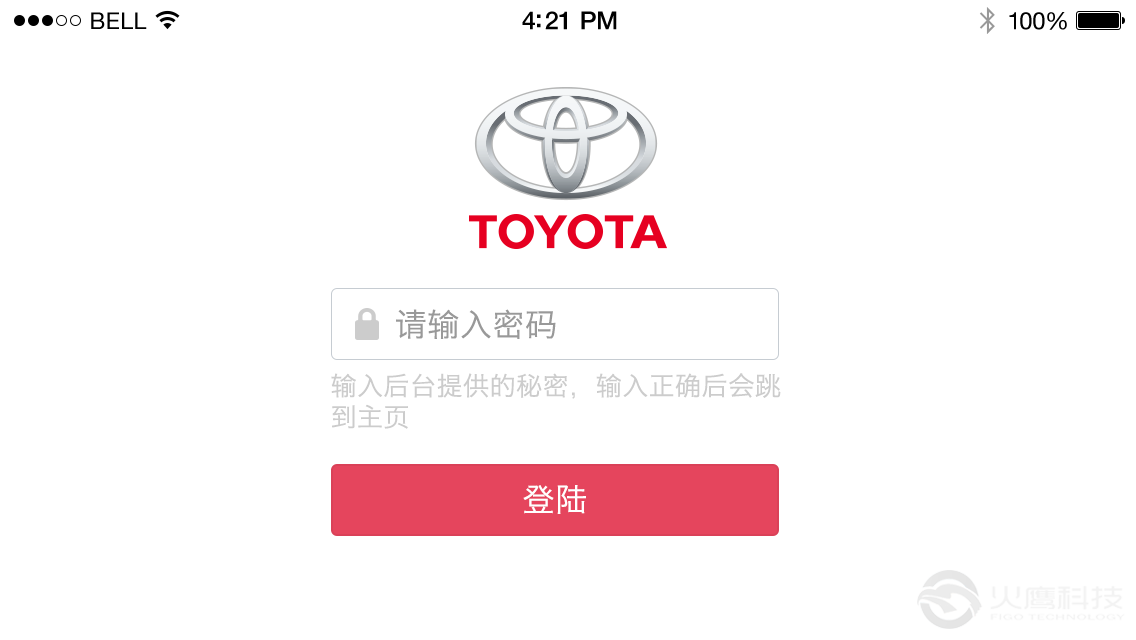The height and width of the screenshot is (640, 1136).
Task: Tap the 请输入密码 password field
Action: [555, 324]
